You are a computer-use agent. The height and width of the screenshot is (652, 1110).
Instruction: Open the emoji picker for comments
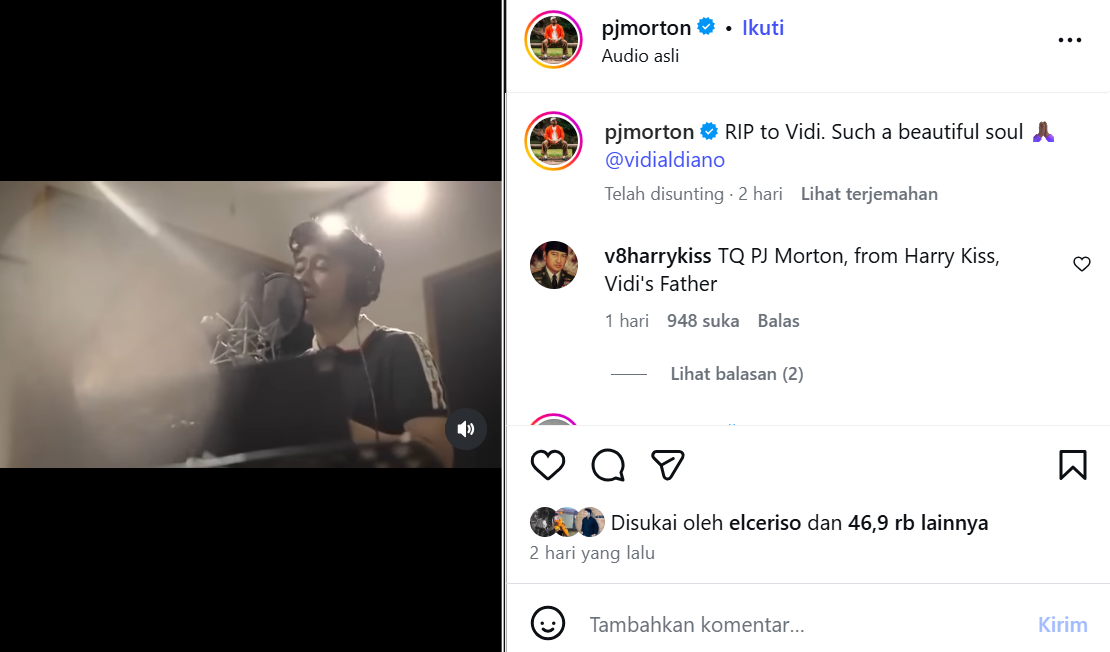click(x=547, y=624)
